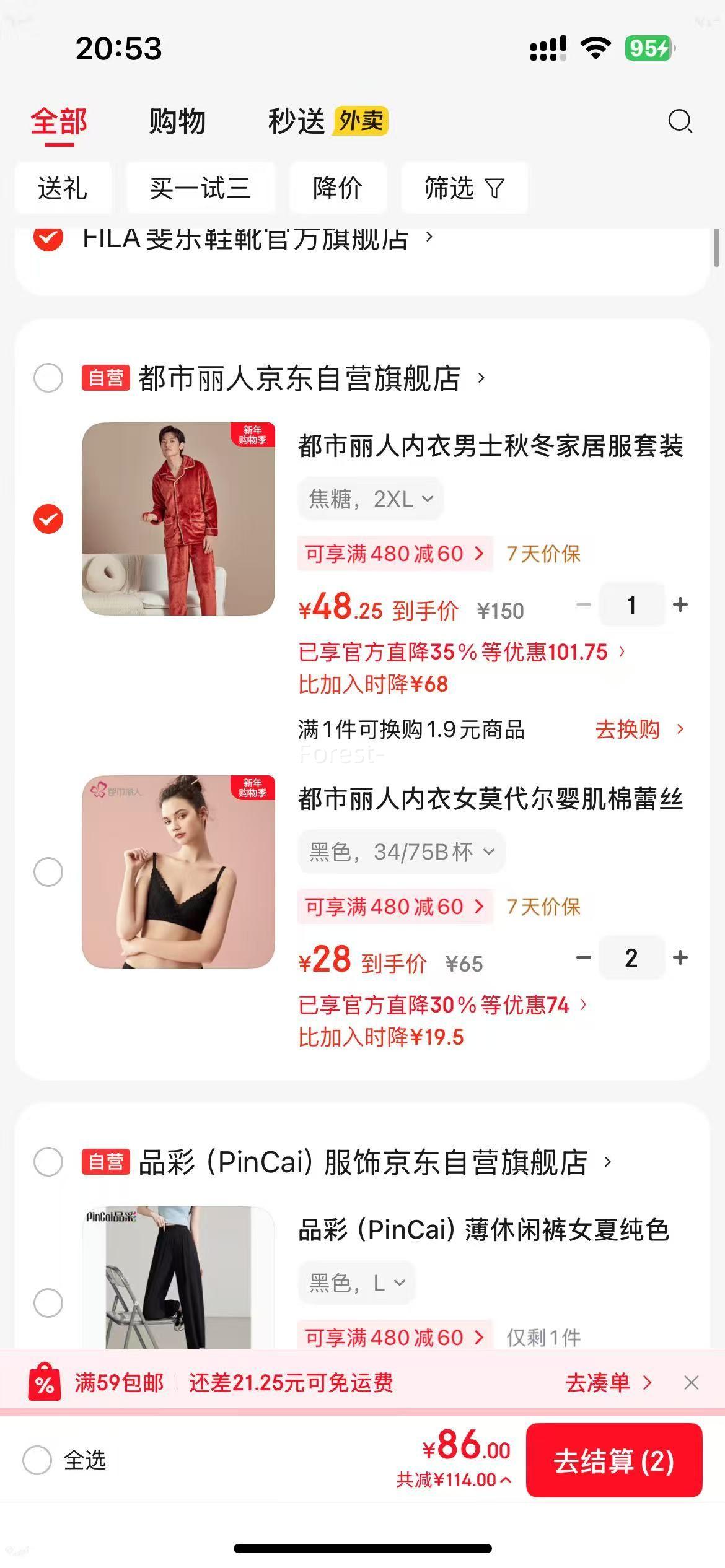
Task: Increase pajama quantity with plus stepper
Action: 680,605
